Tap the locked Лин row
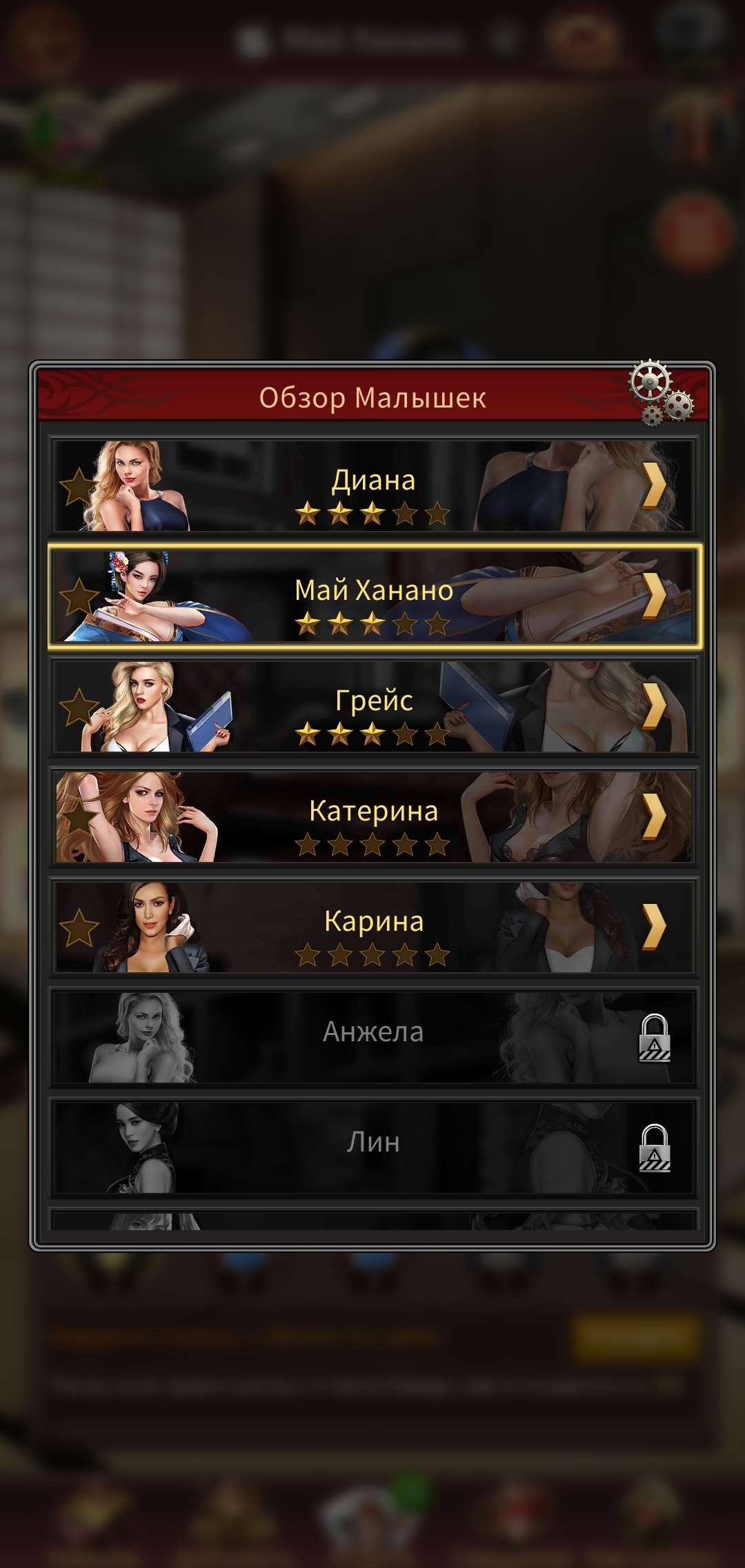This screenshot has height=1568, width=745. pos(372,1148)
